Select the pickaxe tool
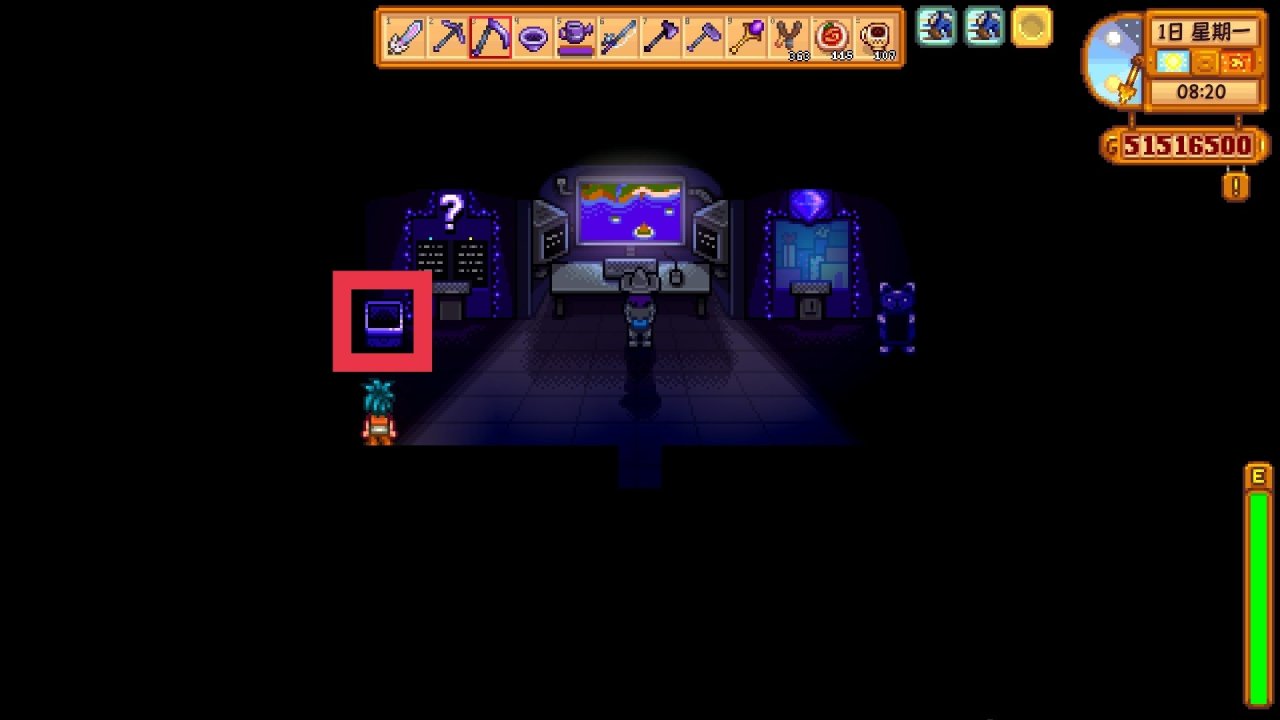Screen dimensions: 1280x720 tap(448, 38)
